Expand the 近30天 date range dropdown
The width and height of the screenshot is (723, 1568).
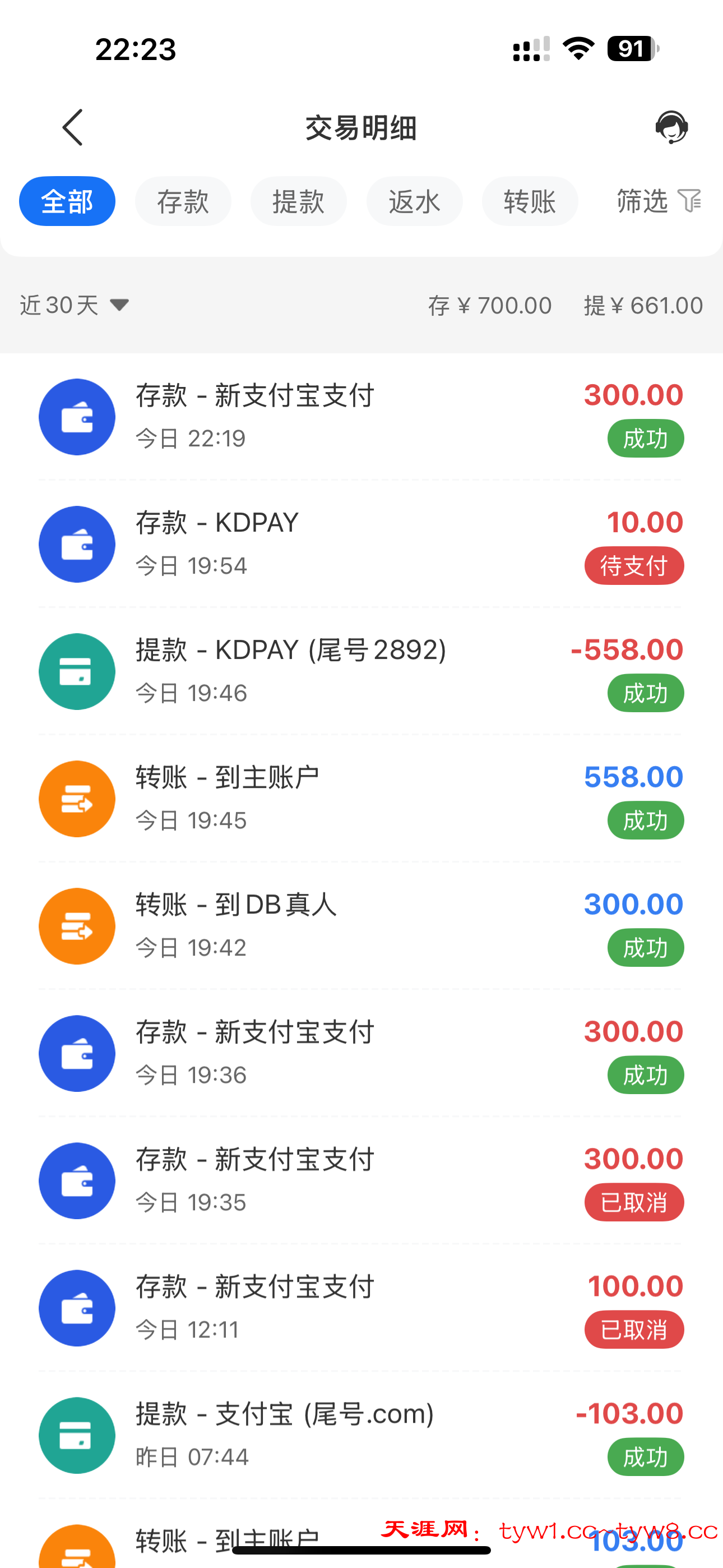tap(74, 305)
